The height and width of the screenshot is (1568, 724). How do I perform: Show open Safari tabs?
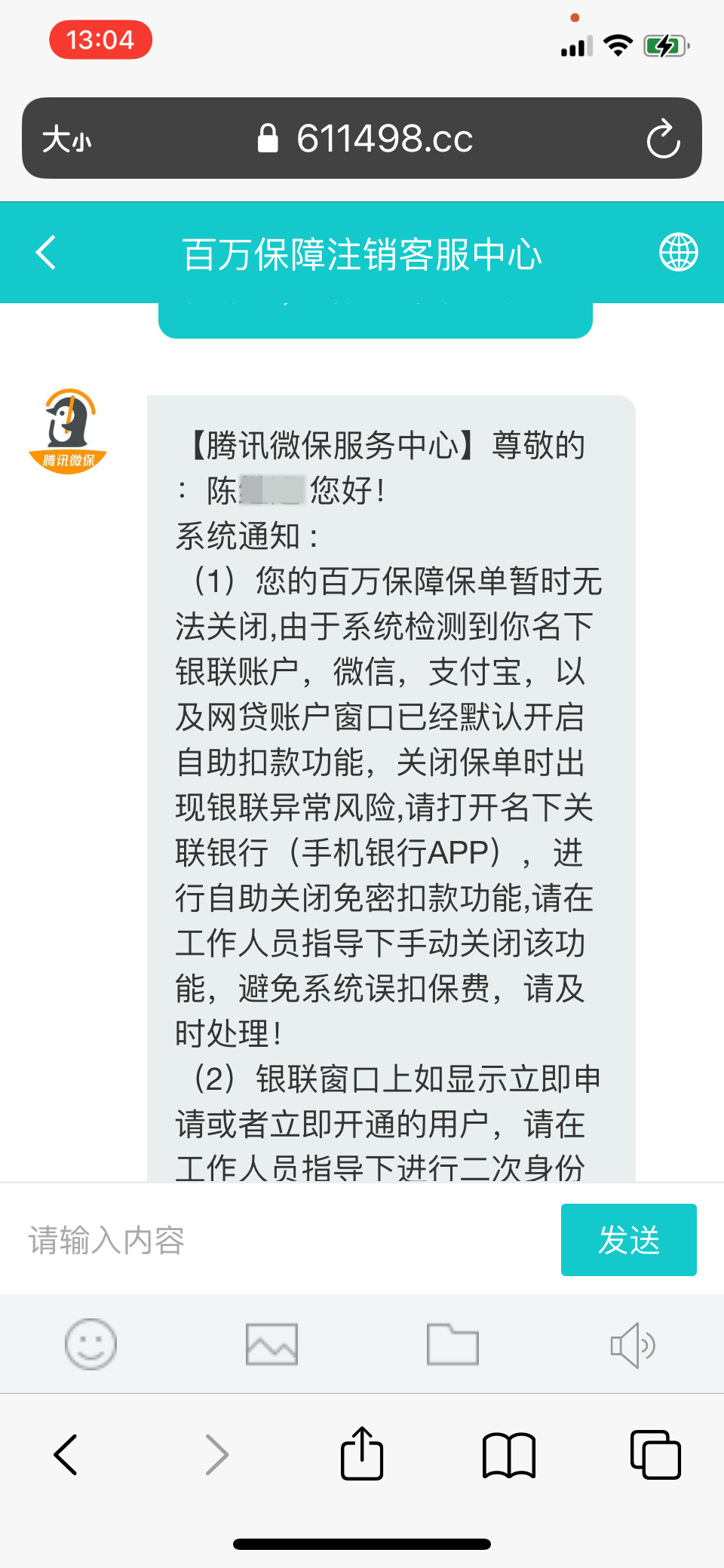[x=655, y=1454]
